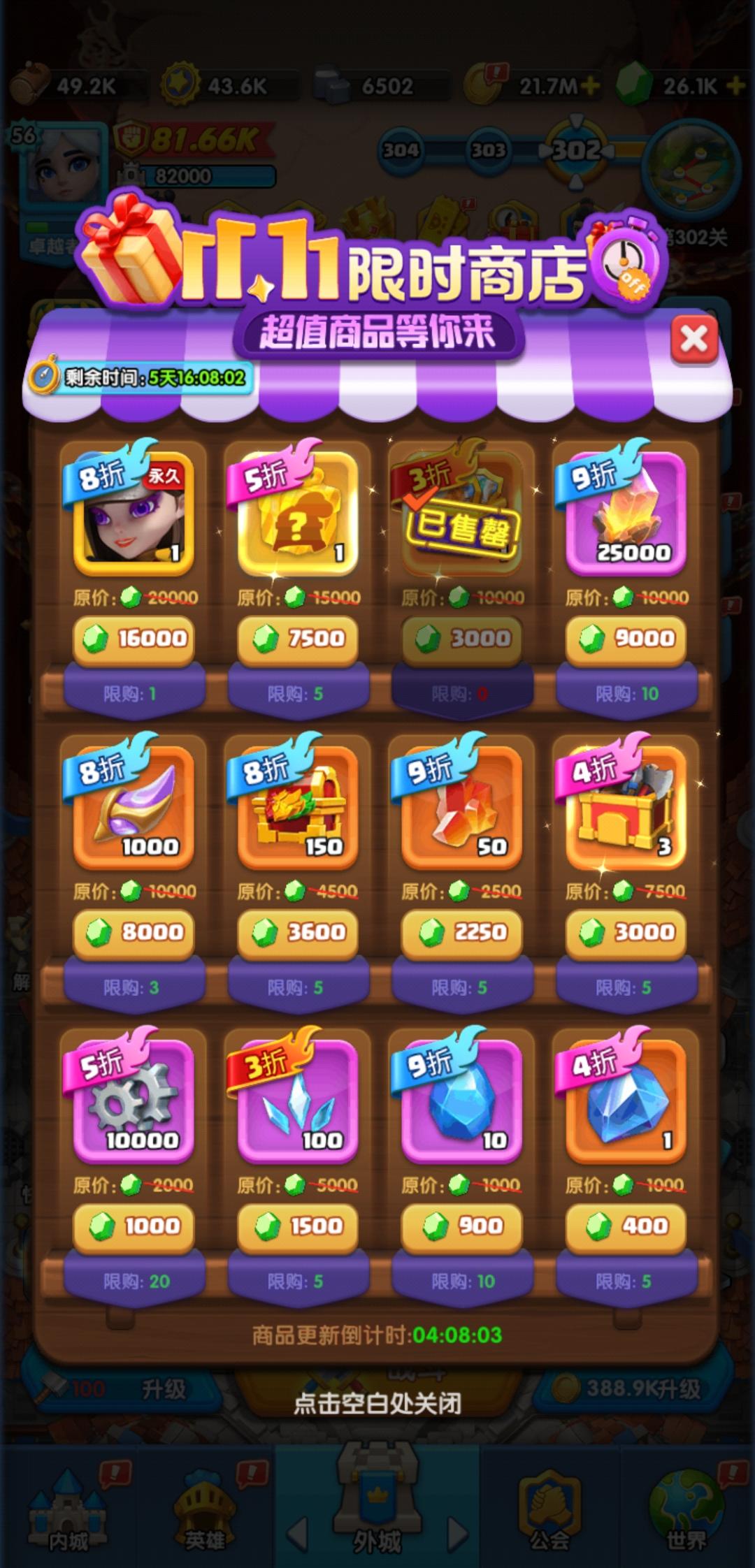Buy the mystery hero shard for 7500 gems
The width and height of the screenshot is (755, 1568).
coord(297,638)
